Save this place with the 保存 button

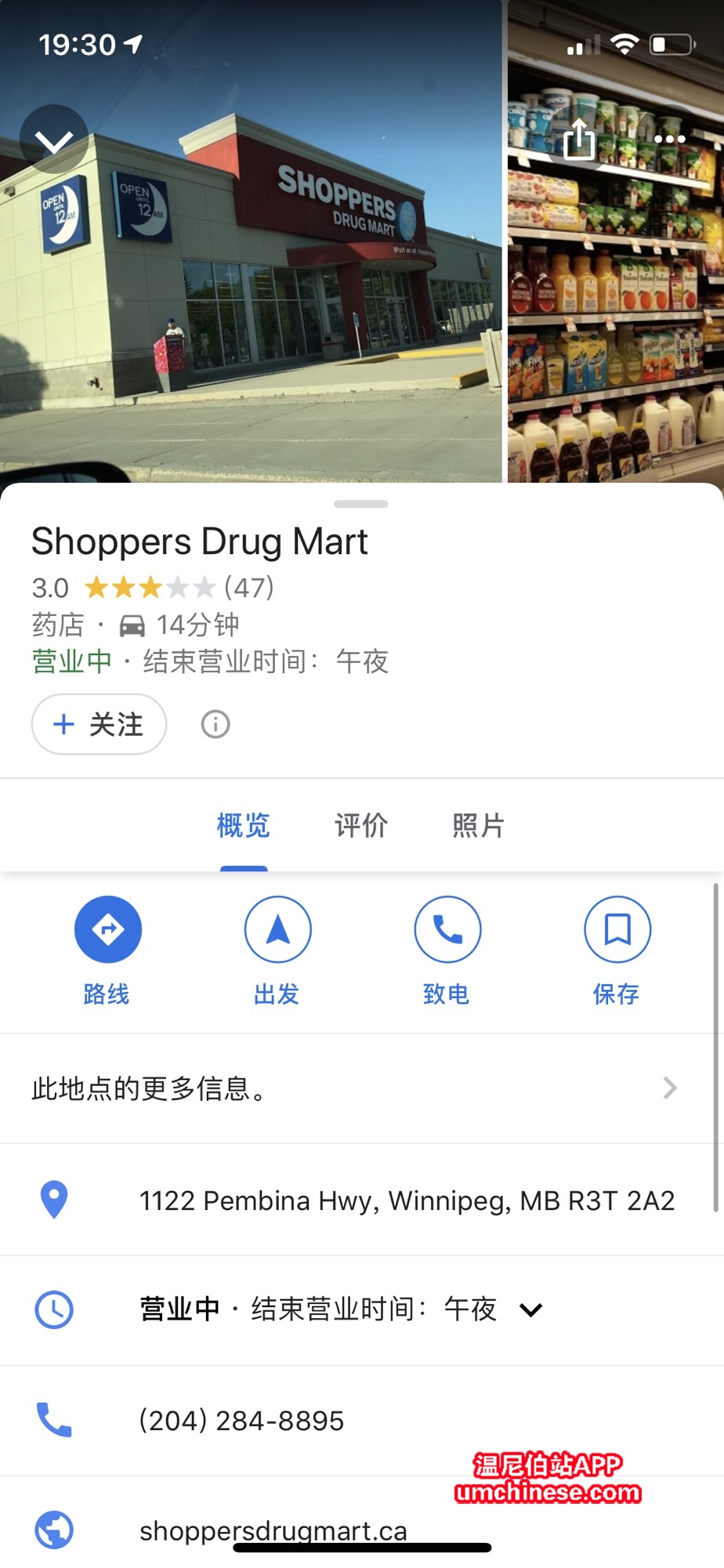pos(617,949)
